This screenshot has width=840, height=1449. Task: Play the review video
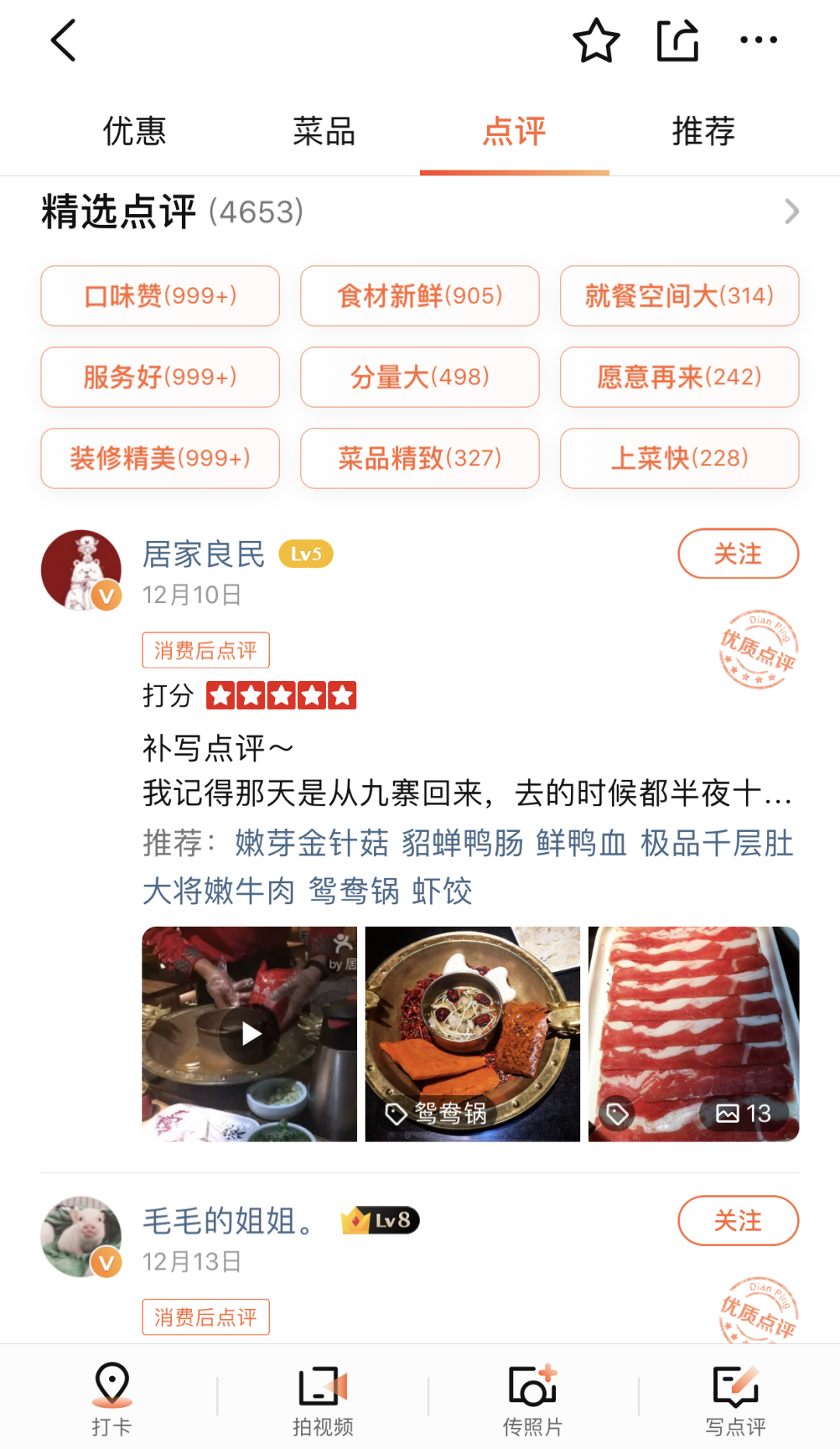(249, 1035)
